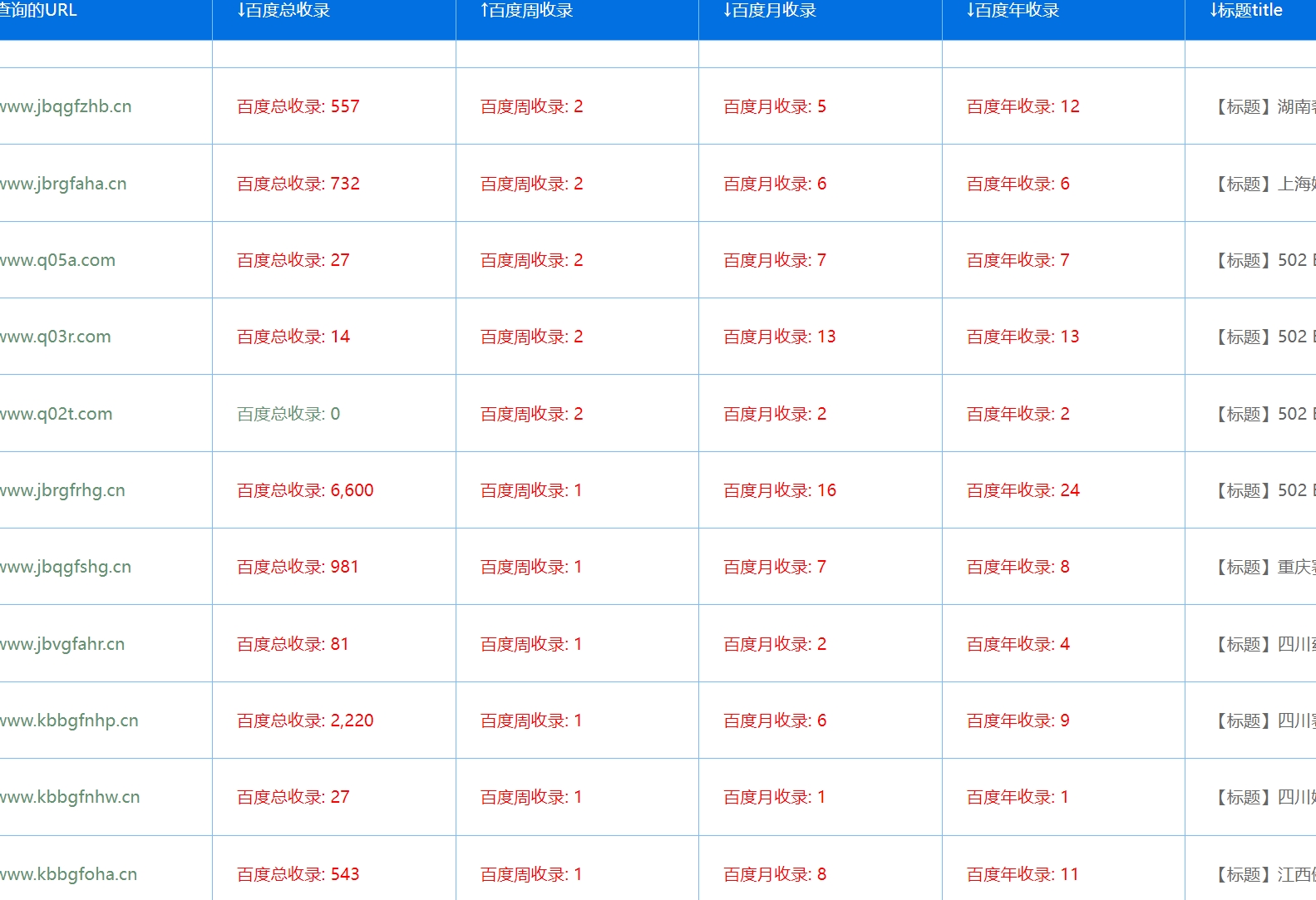Sort by 百度年收录 column header

(x=1013, y=11)
